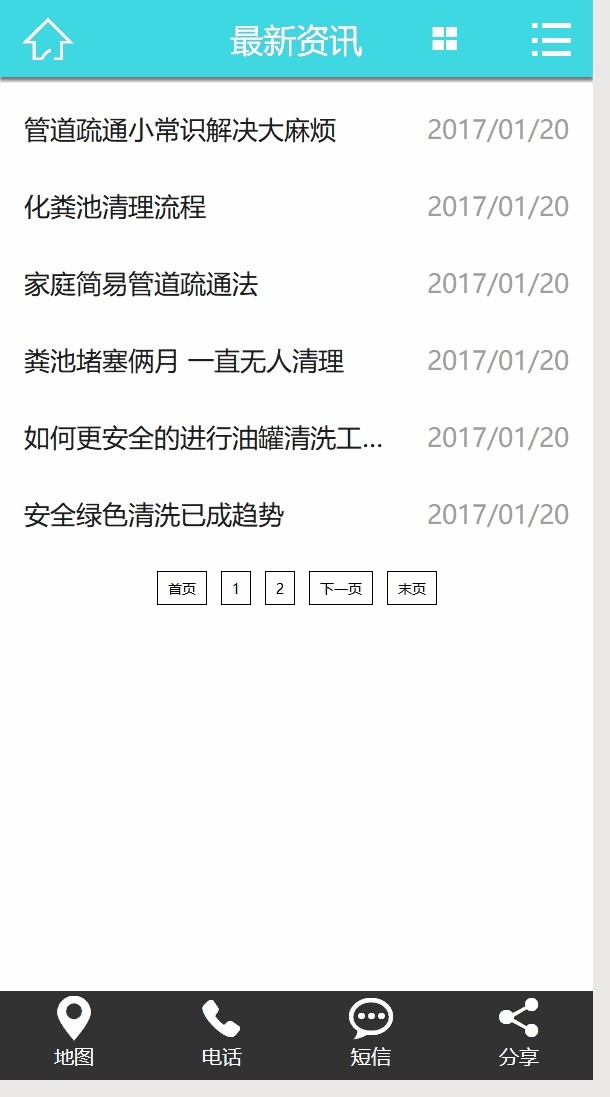The height and width of the screenshot is (1097, 610).
Task: Tap 电话 to call
Action: [x=222, y=1033]
